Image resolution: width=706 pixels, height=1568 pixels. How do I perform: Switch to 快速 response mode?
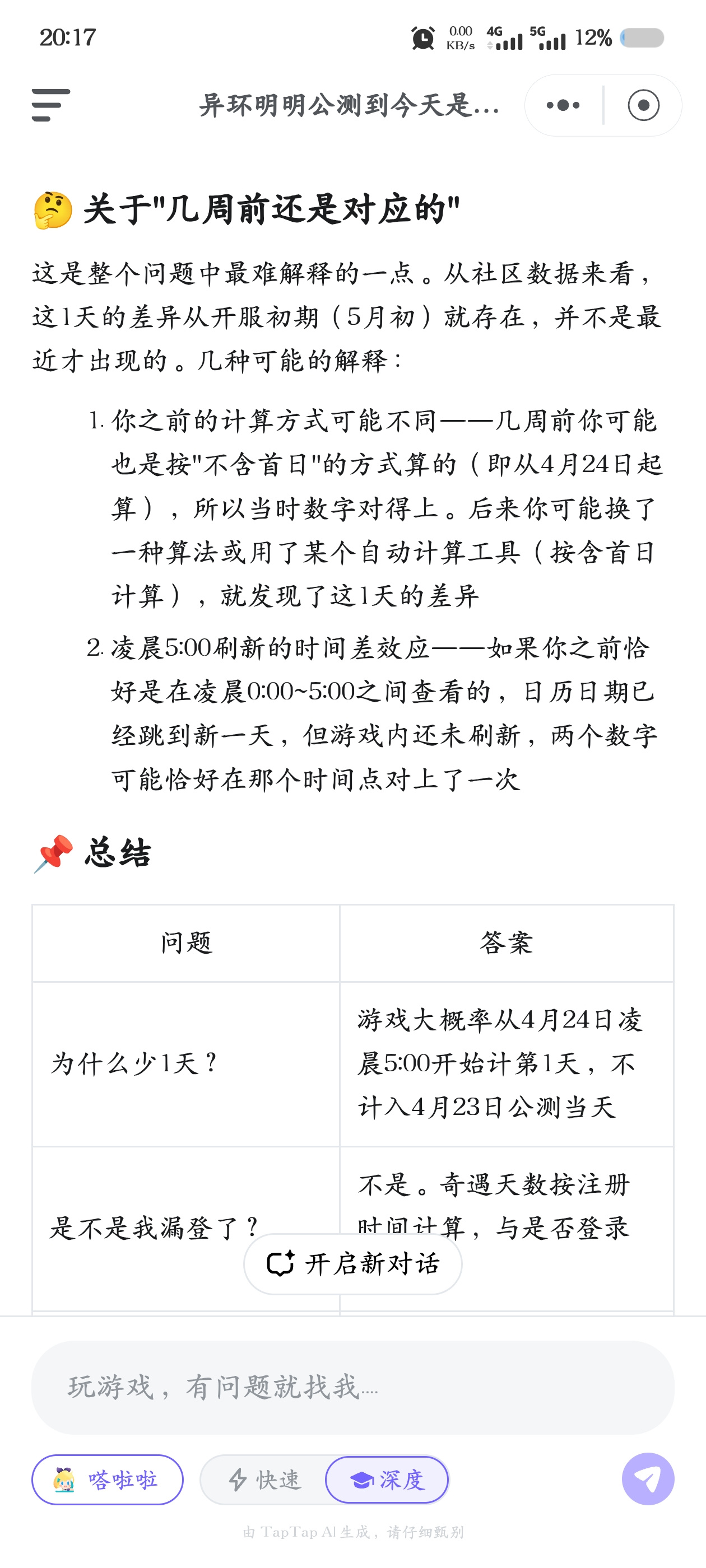(x=264, y=1480)
